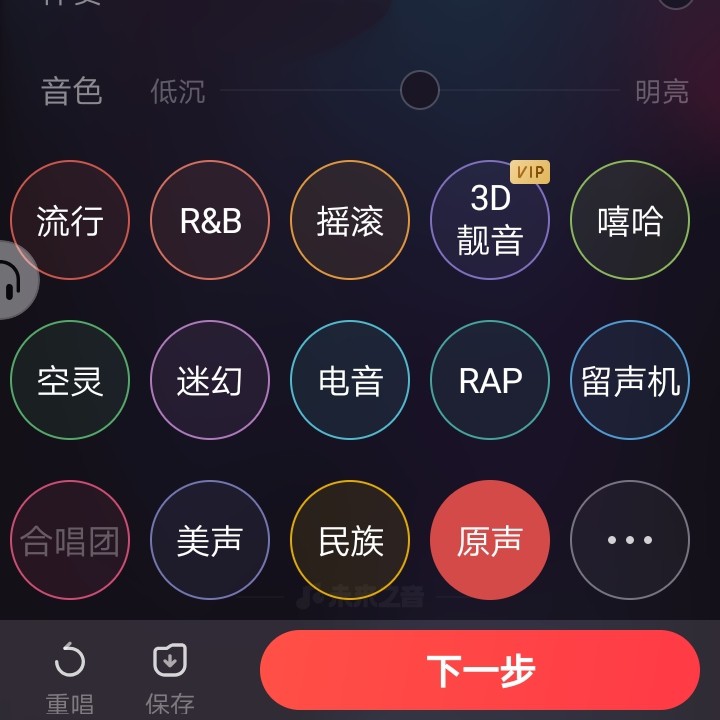Screen dimensions: 720x720
Task: Choose the 空灵 effect
Action: 70,380
